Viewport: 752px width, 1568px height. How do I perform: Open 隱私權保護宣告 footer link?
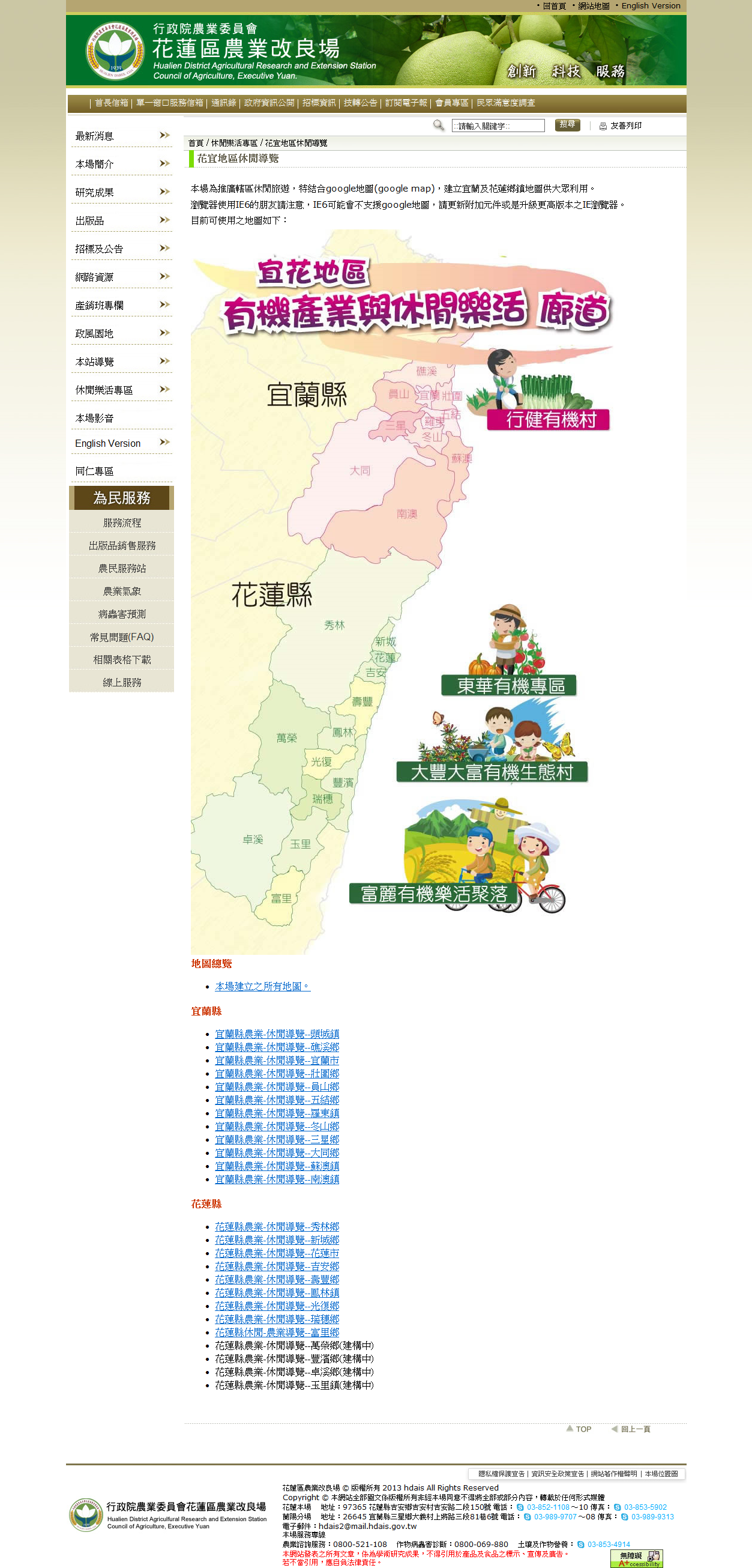pos(501,1474)
